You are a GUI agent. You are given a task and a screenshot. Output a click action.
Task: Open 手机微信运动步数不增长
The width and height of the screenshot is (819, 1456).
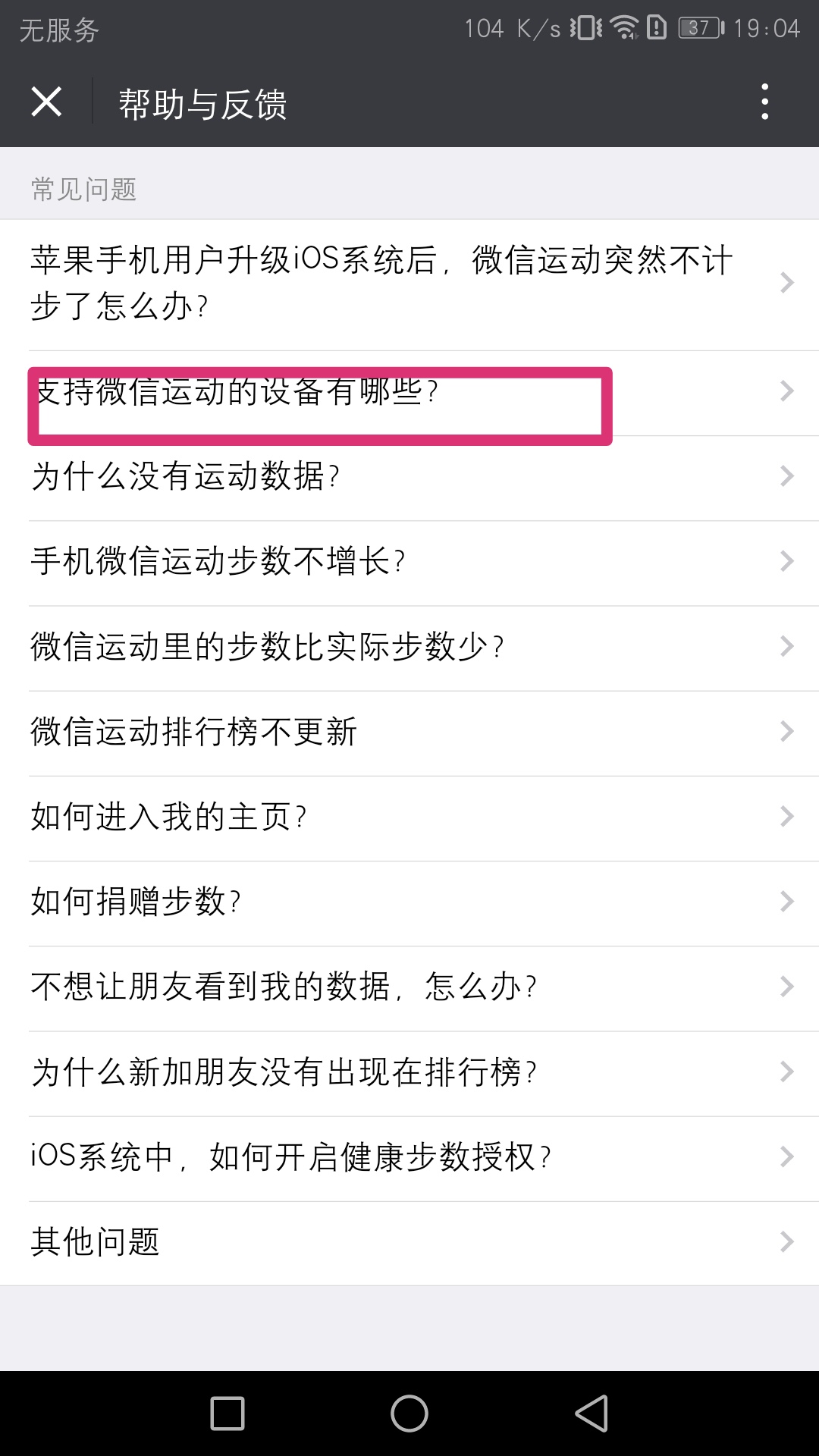[x=409, y=562]
